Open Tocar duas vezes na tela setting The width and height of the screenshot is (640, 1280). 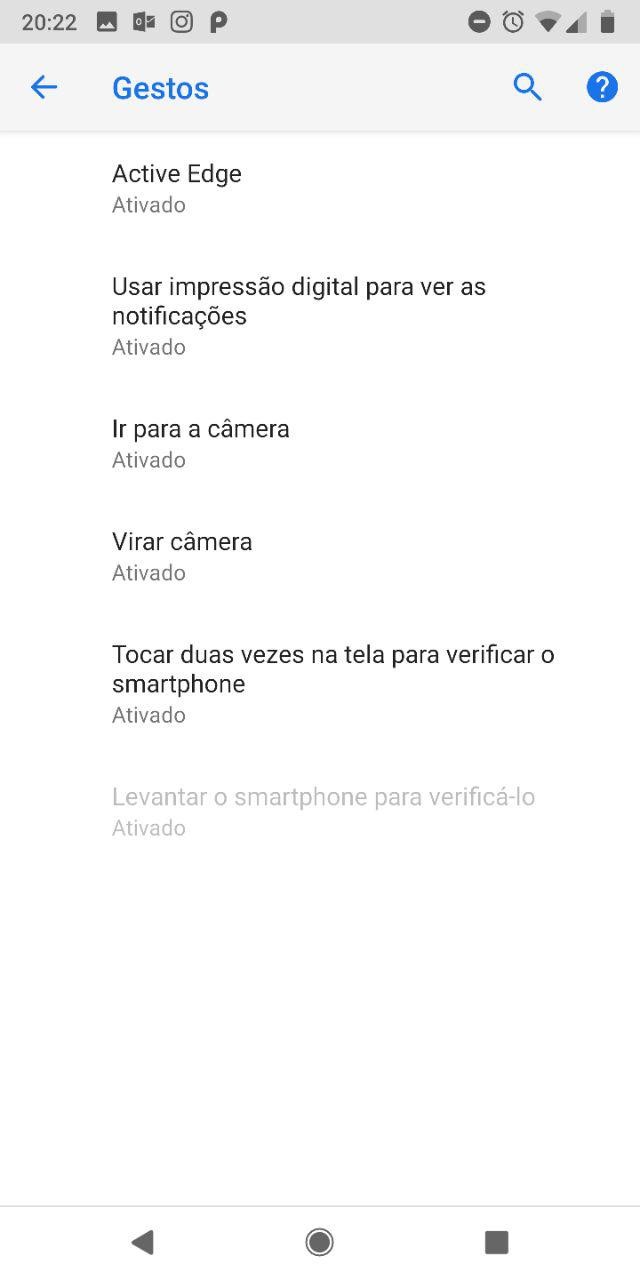pos(320,683)
